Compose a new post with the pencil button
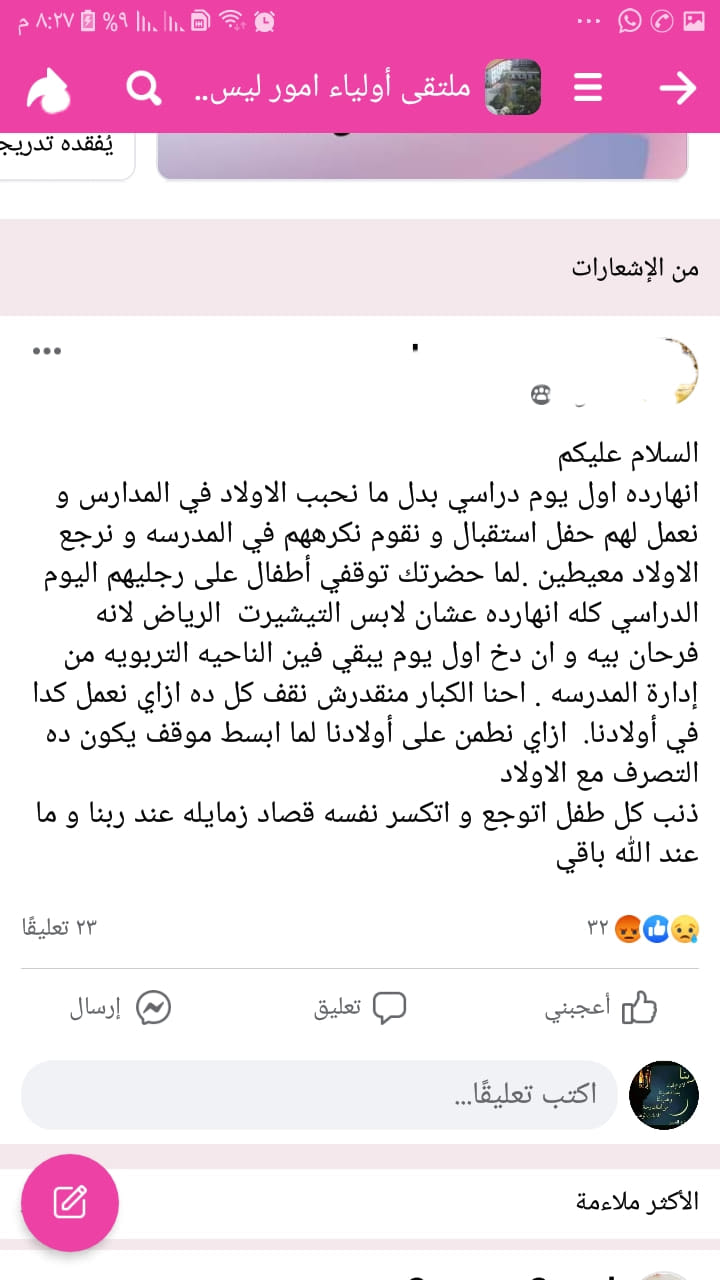 70,1202
